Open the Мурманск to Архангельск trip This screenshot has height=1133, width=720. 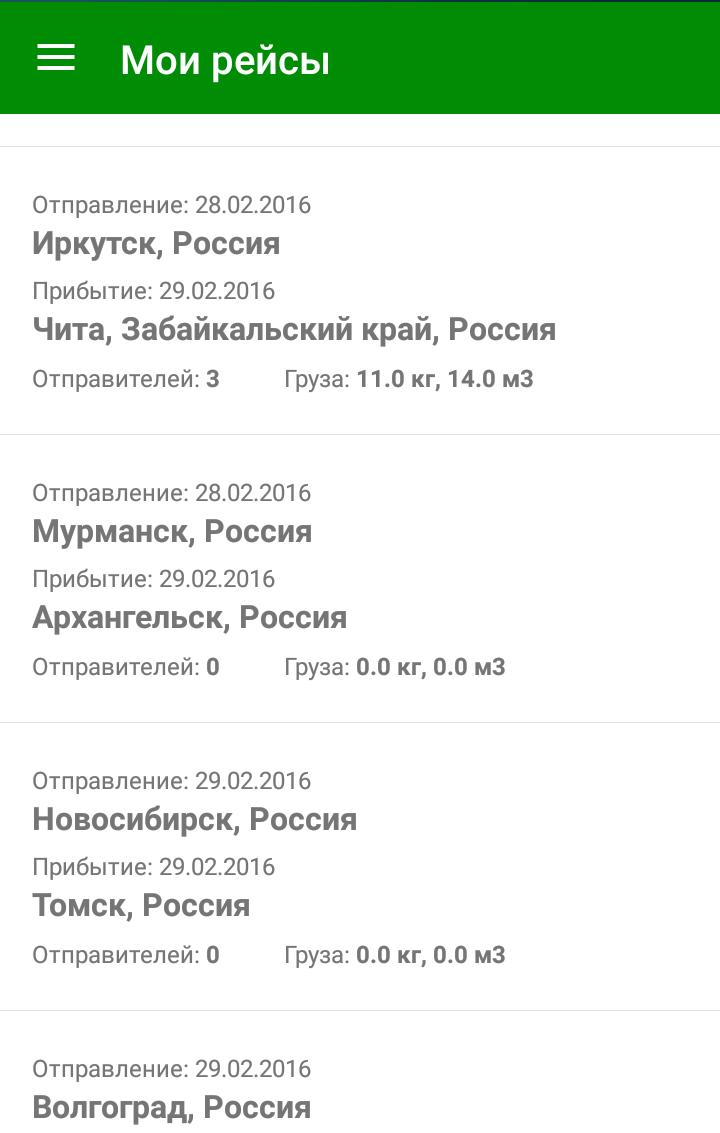click(360, 579)
